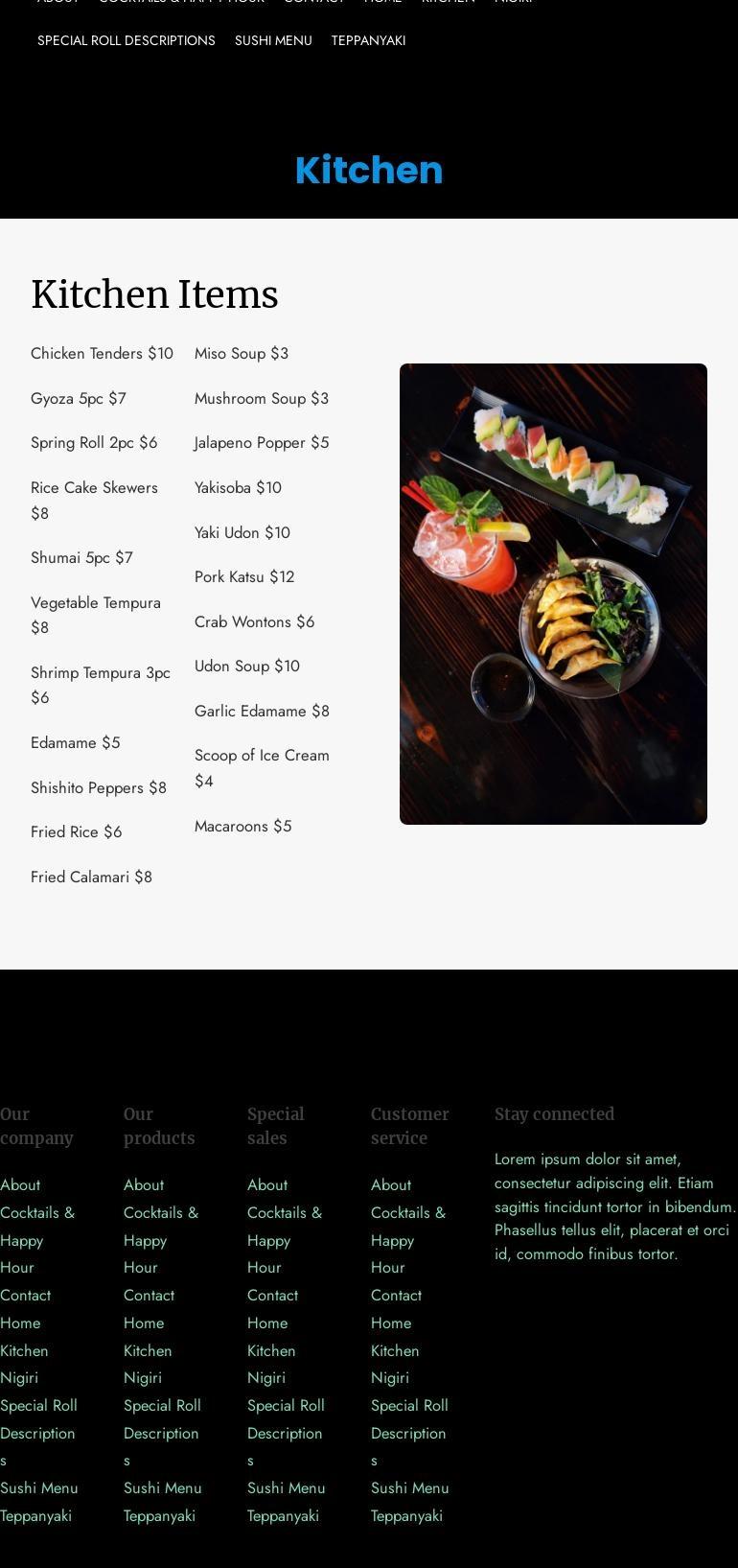Open Sushi Menu under Our products
The width and height of the screenshot is (738, 1568).
(162, 1487)
